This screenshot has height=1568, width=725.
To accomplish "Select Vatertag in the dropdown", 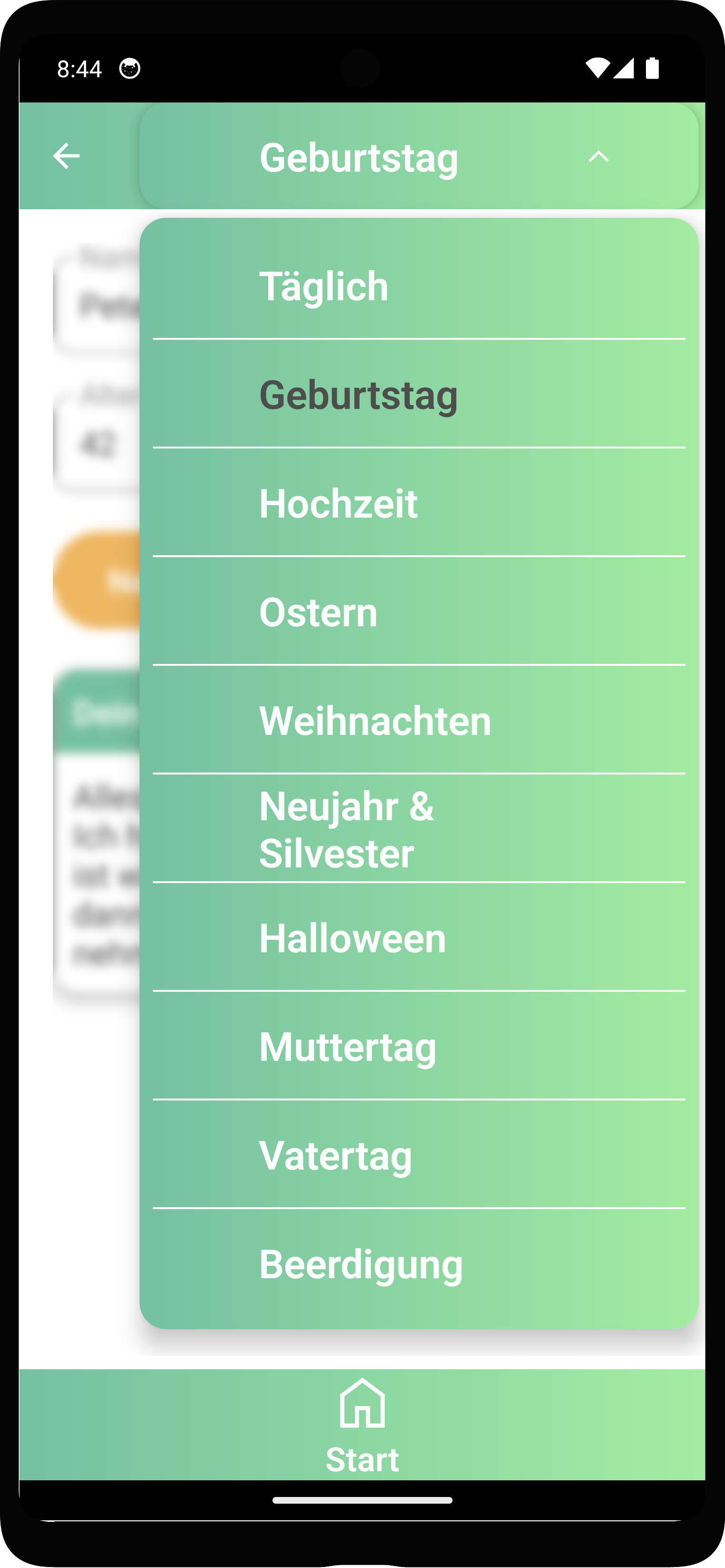I will pyautogui.click(x=418, y=1155).
